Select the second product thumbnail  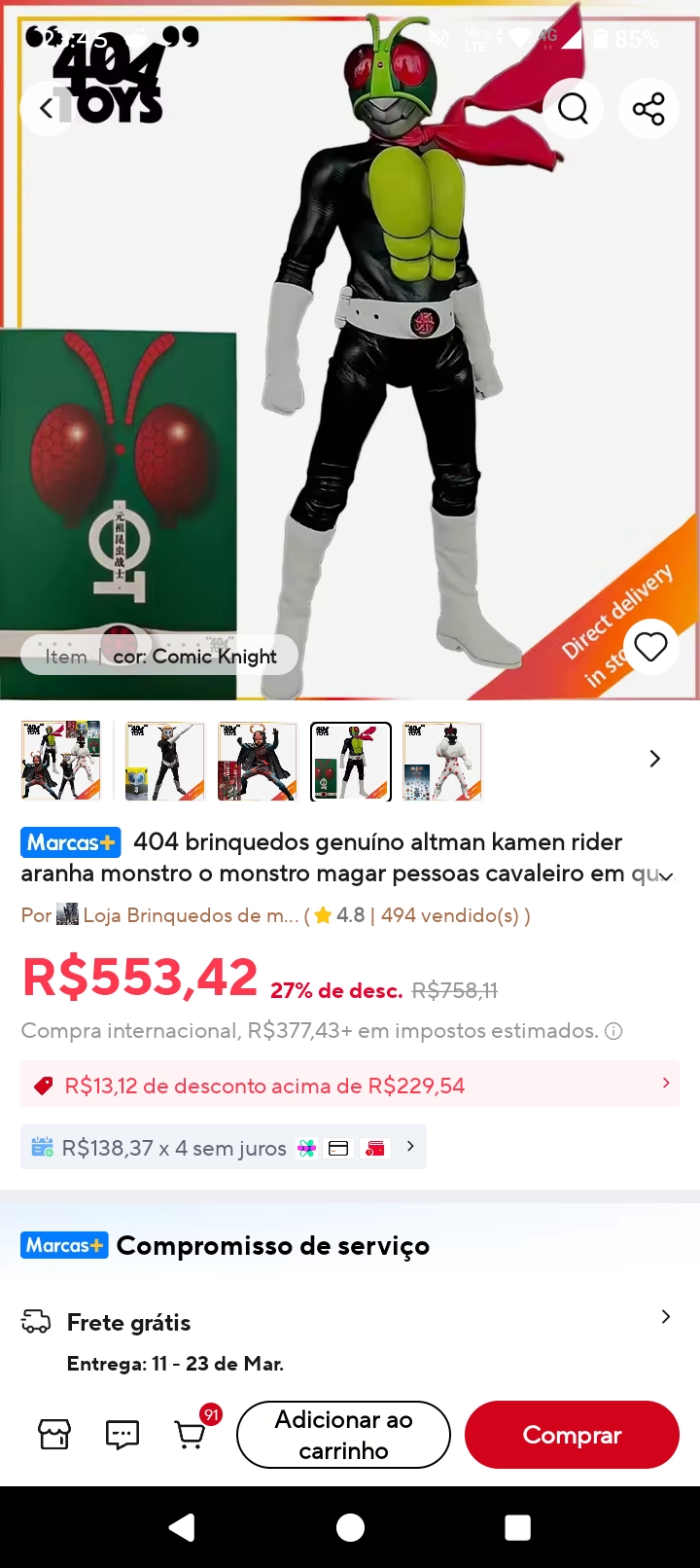click(164, 761)
